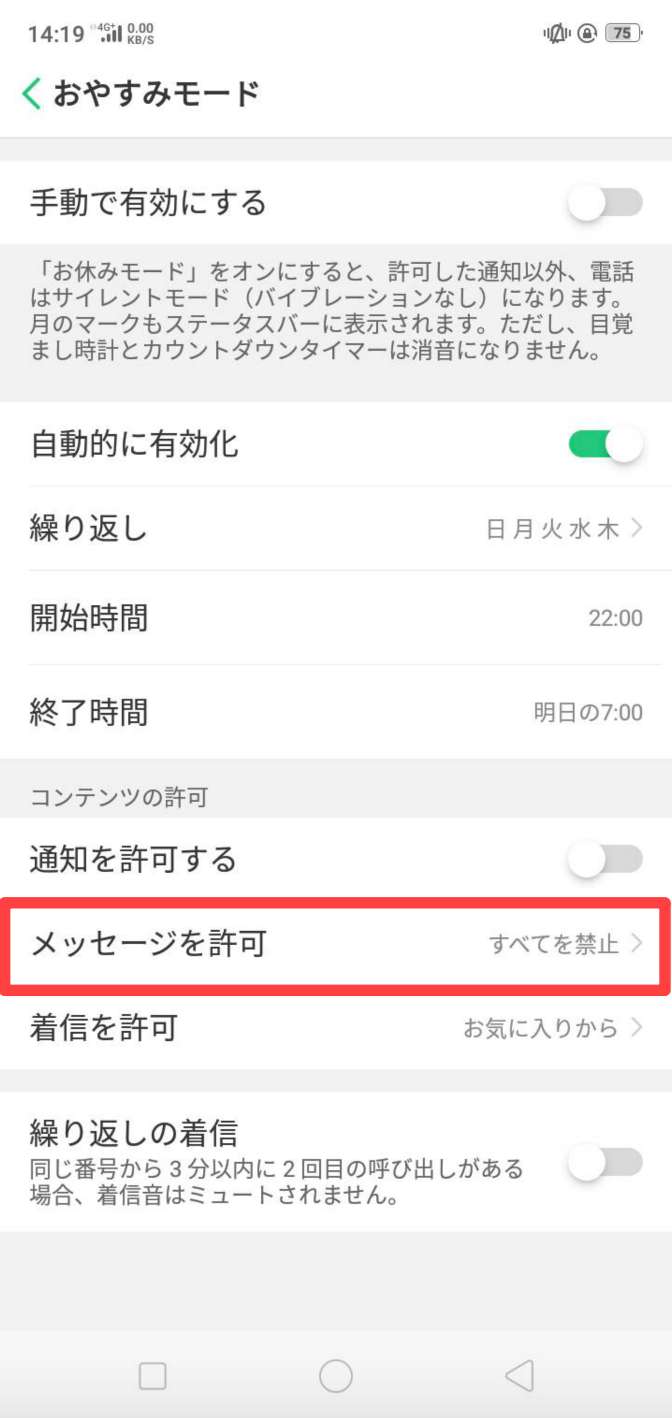Change the 終了時間 end time

pos(336,712)
